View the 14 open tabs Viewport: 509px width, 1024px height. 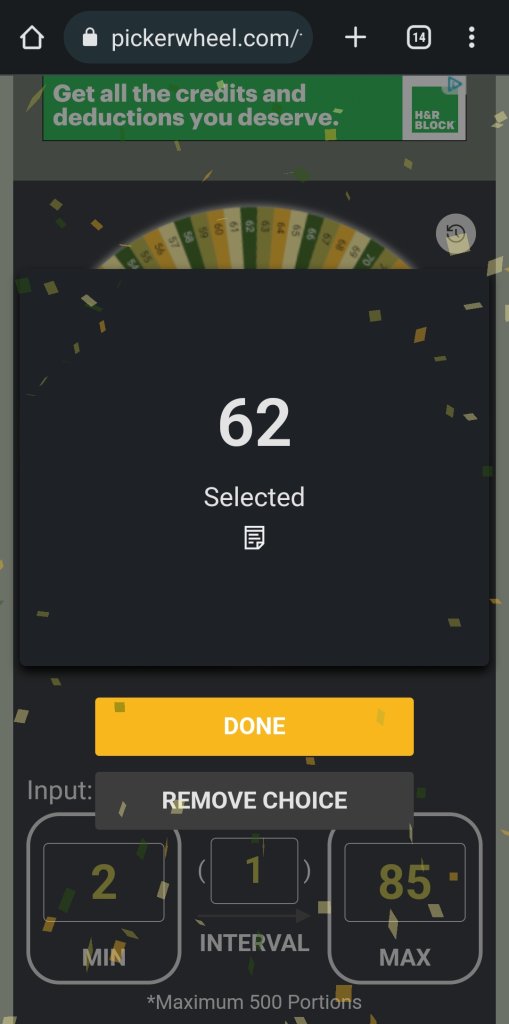(418, 38)
